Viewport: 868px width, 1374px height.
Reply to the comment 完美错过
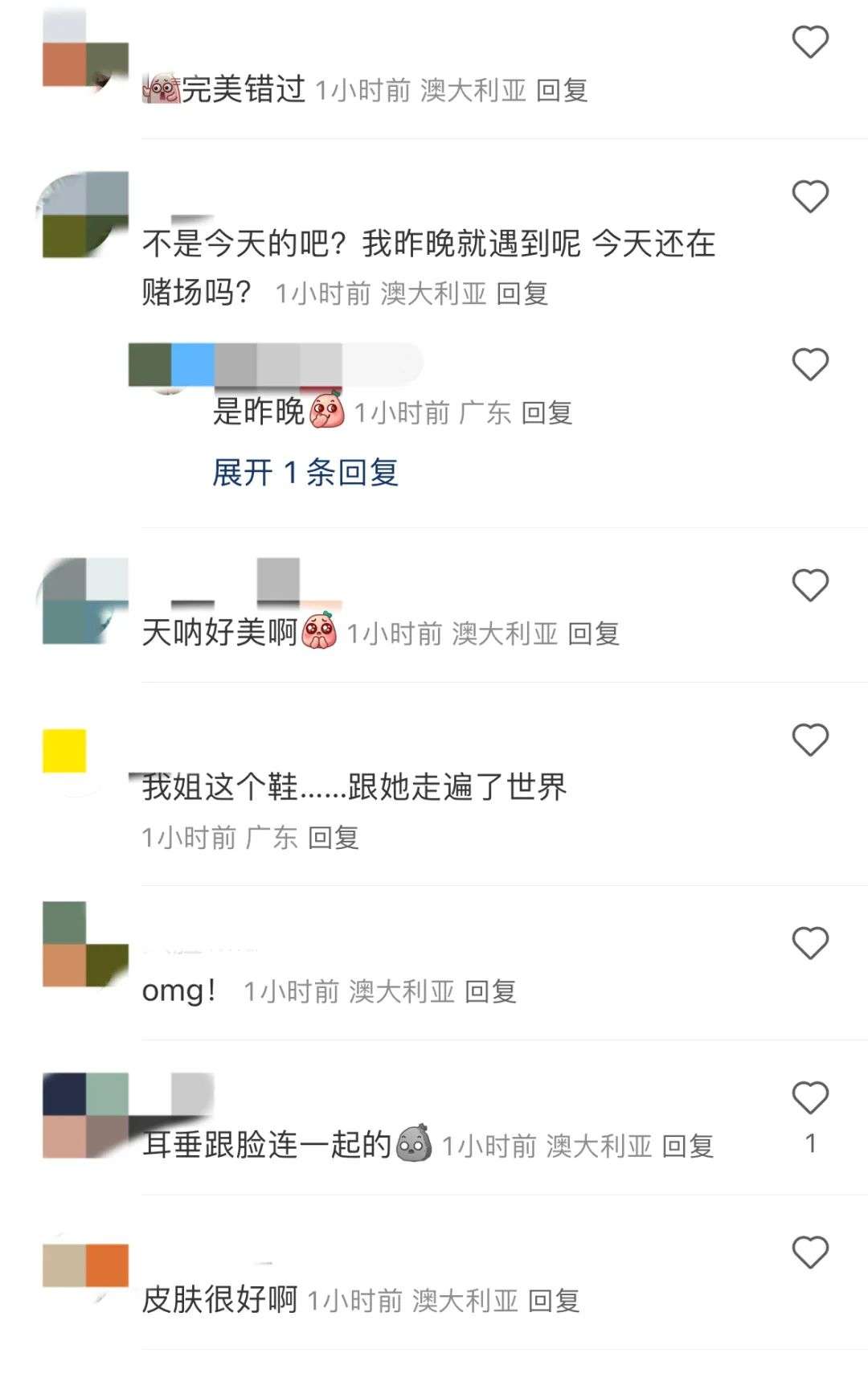pyautogui.click(x=561, y=90)
